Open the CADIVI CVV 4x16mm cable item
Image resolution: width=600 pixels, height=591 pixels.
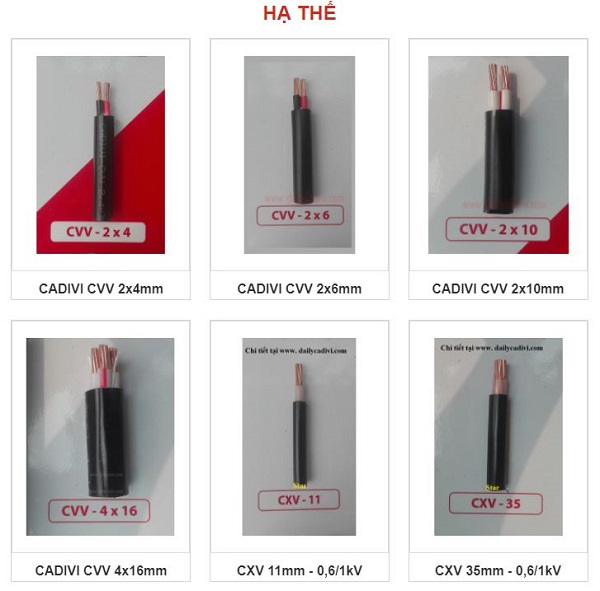pos(100,437)
